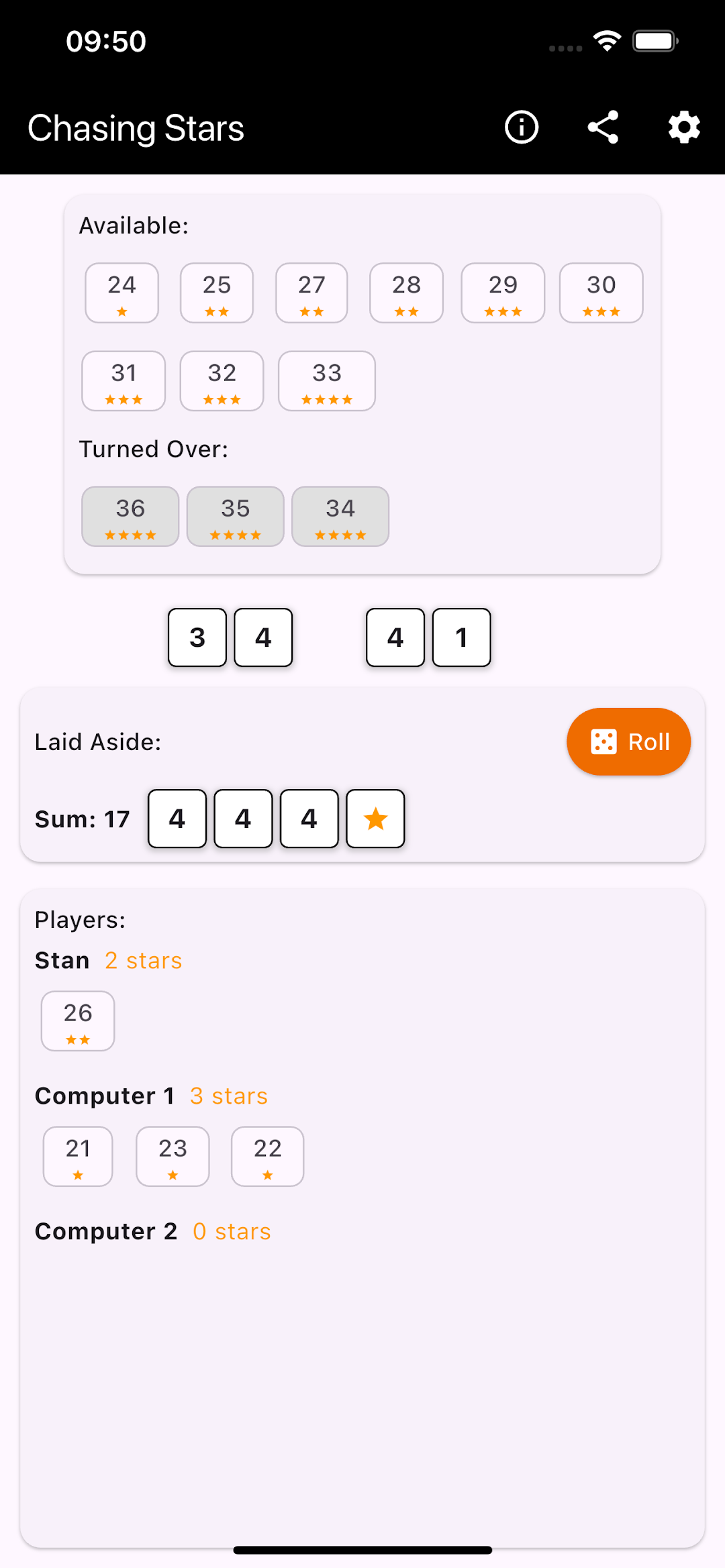Take Stan's tile 26

(78, 1021)
